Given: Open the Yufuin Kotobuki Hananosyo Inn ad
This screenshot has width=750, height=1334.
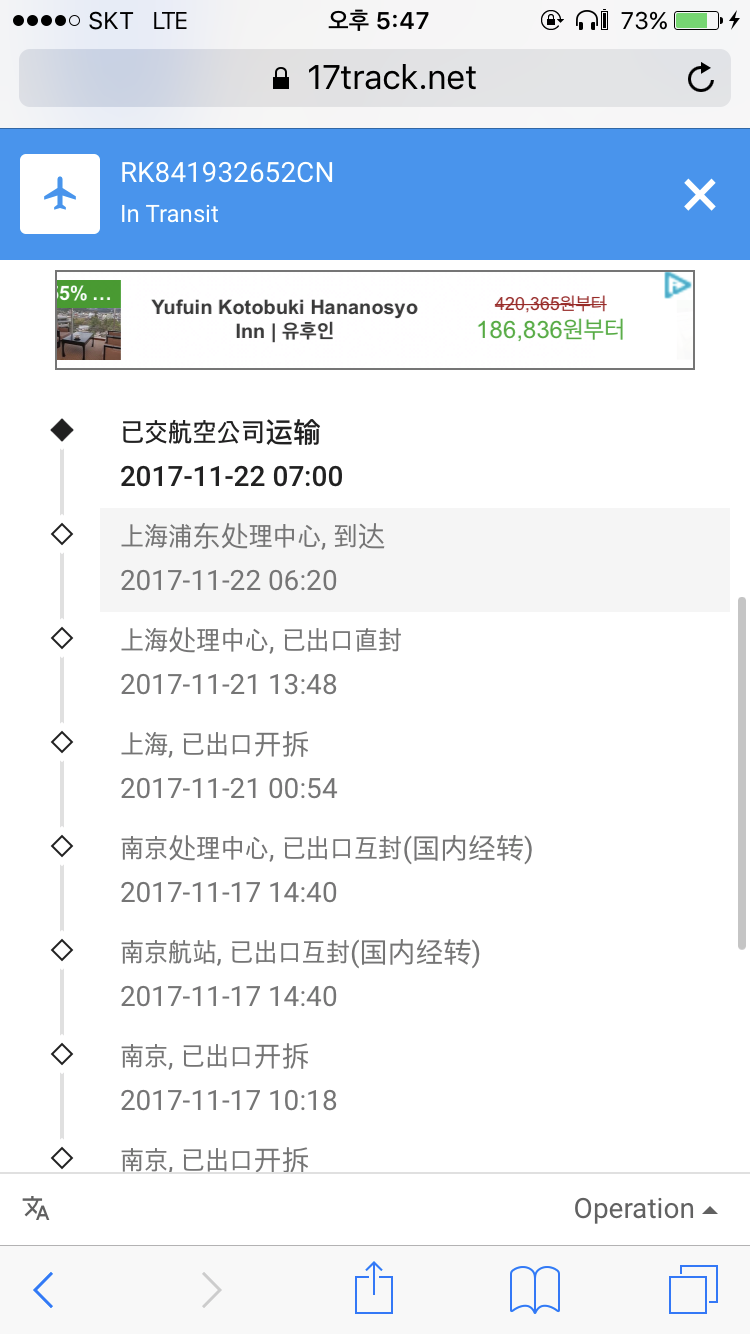Looking at the screenshot, I should pyautogui.click(x=375, y=320).
